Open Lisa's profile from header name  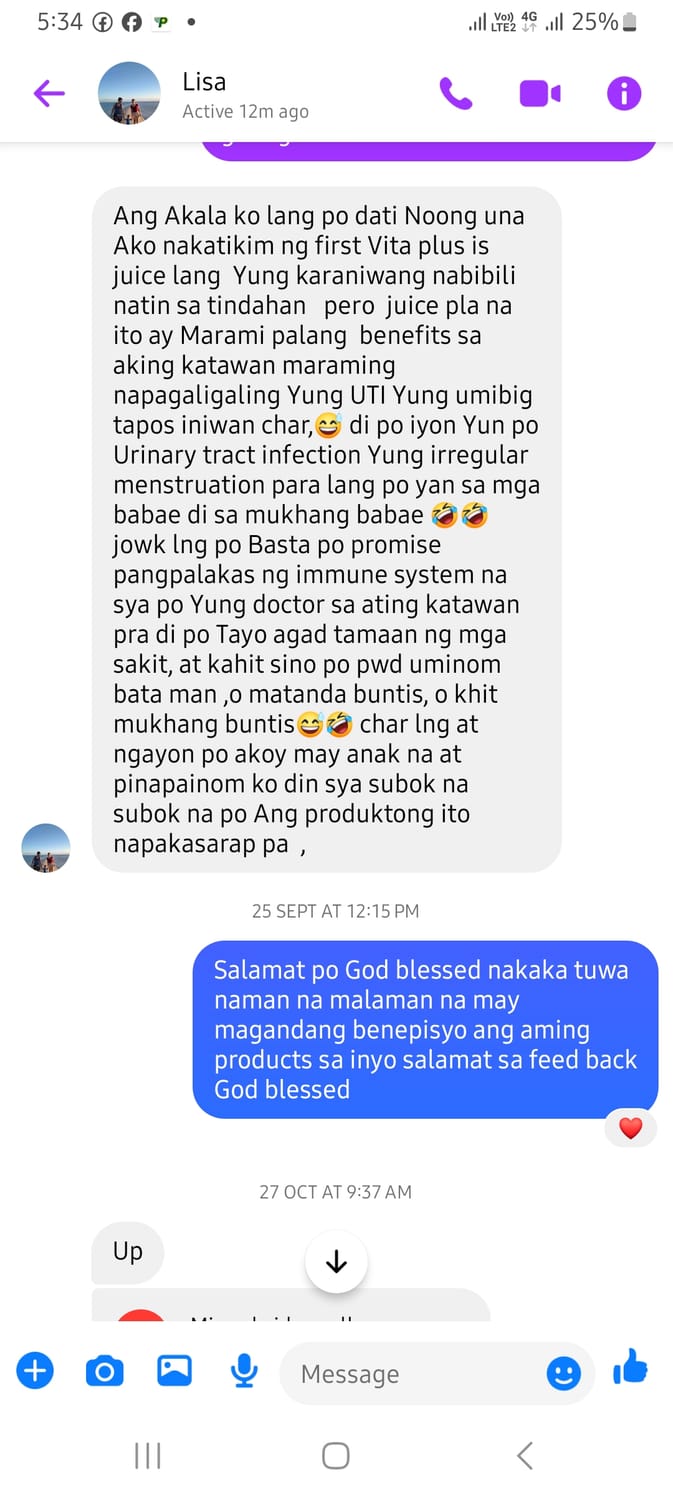coord(204,82)
